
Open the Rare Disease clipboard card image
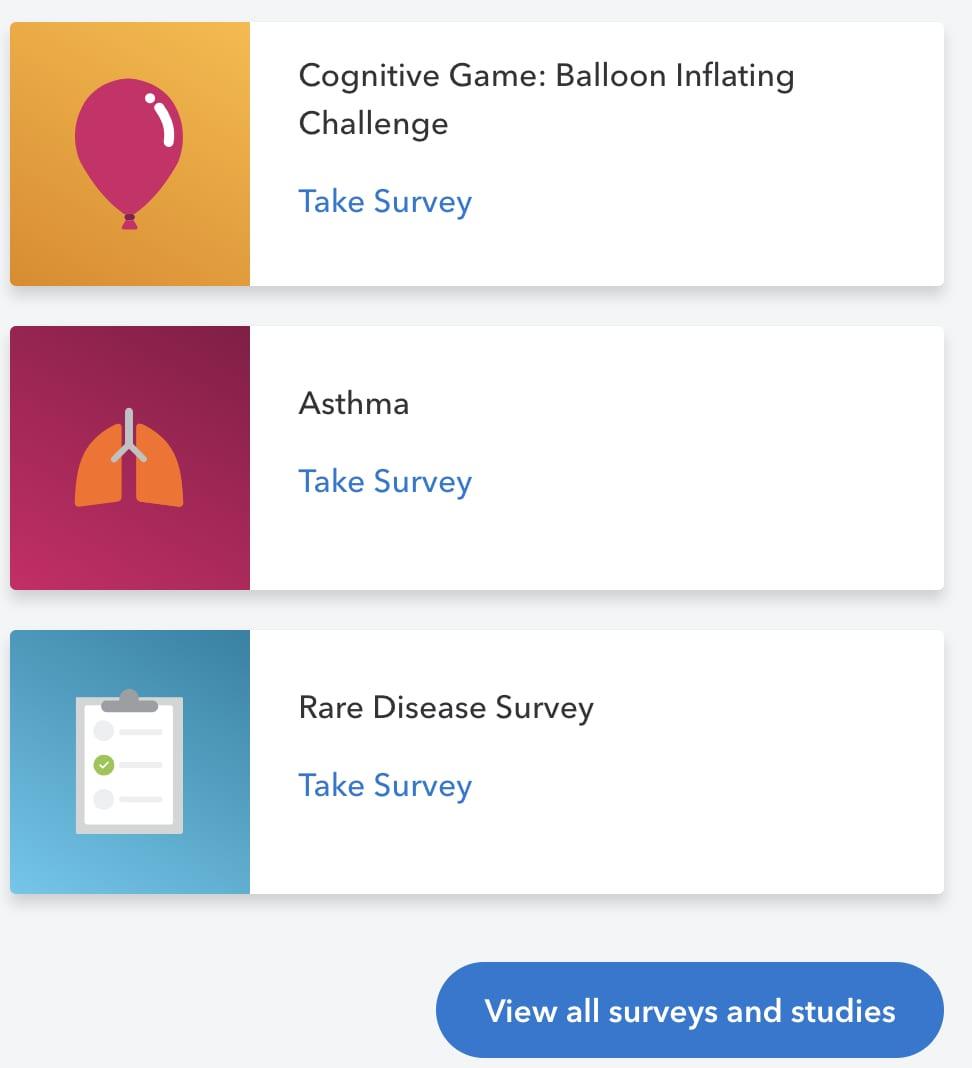pos(130,762)
